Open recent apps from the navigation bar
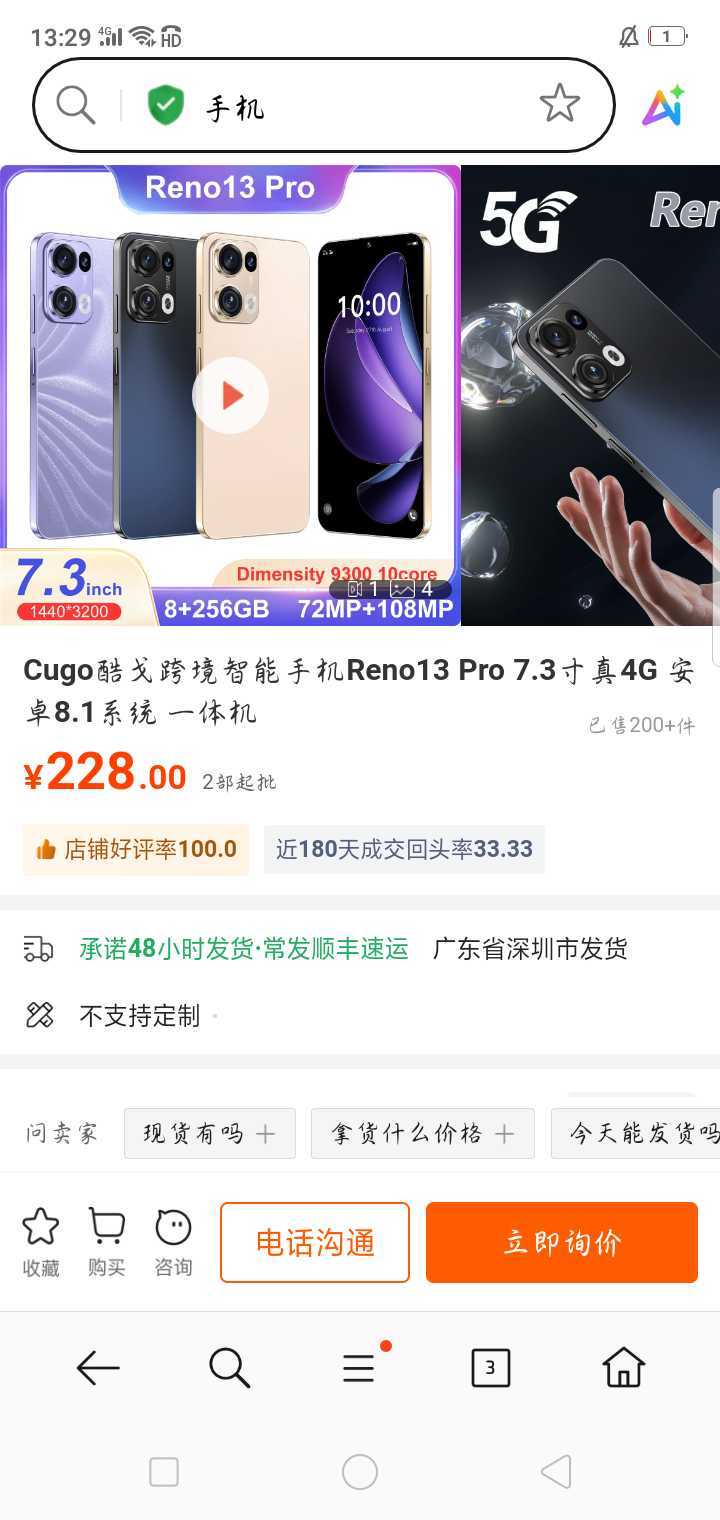Screen dimensions: 720x1520 pos(164,1472)
